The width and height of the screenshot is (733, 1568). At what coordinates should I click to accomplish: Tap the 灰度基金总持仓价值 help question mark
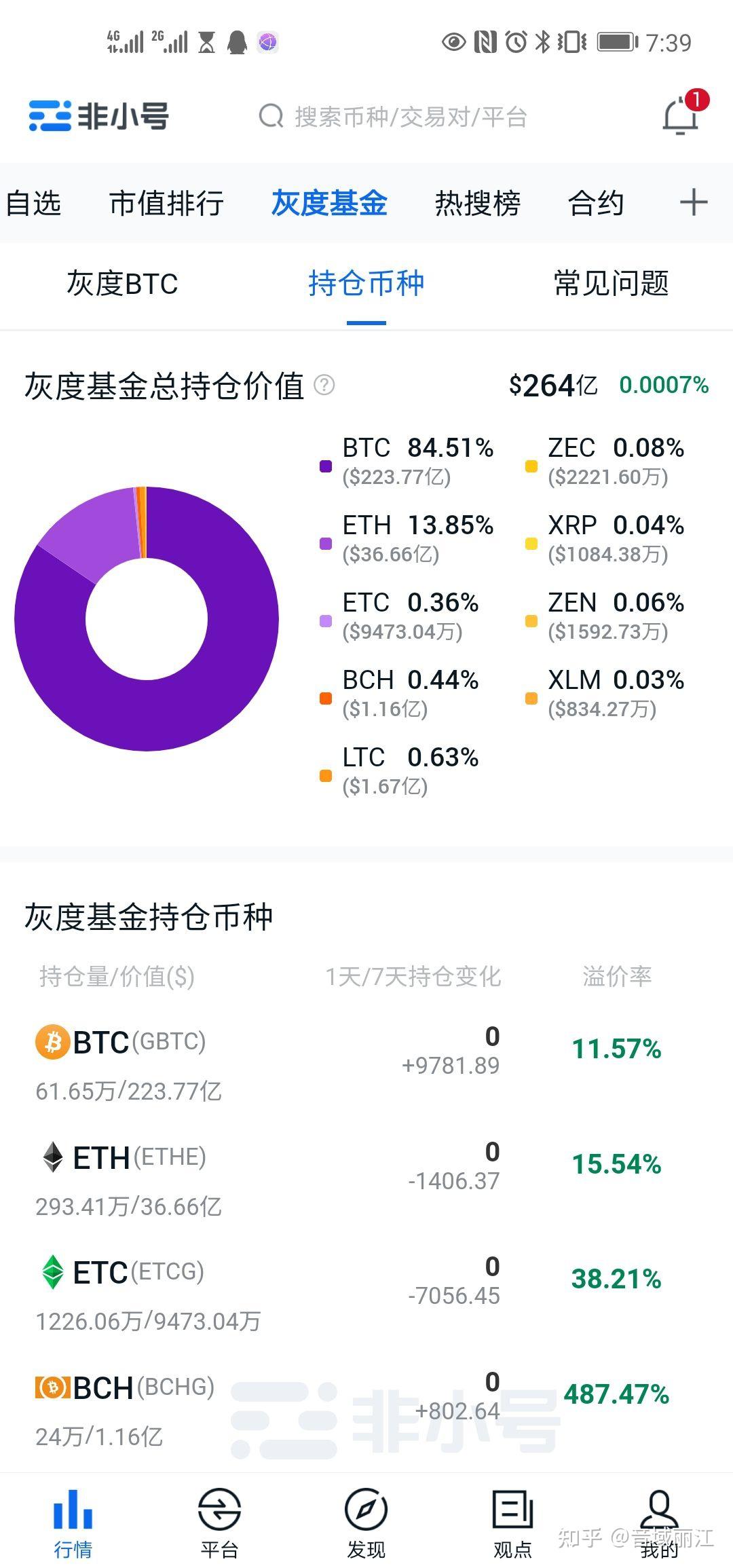tap(325, 385)
